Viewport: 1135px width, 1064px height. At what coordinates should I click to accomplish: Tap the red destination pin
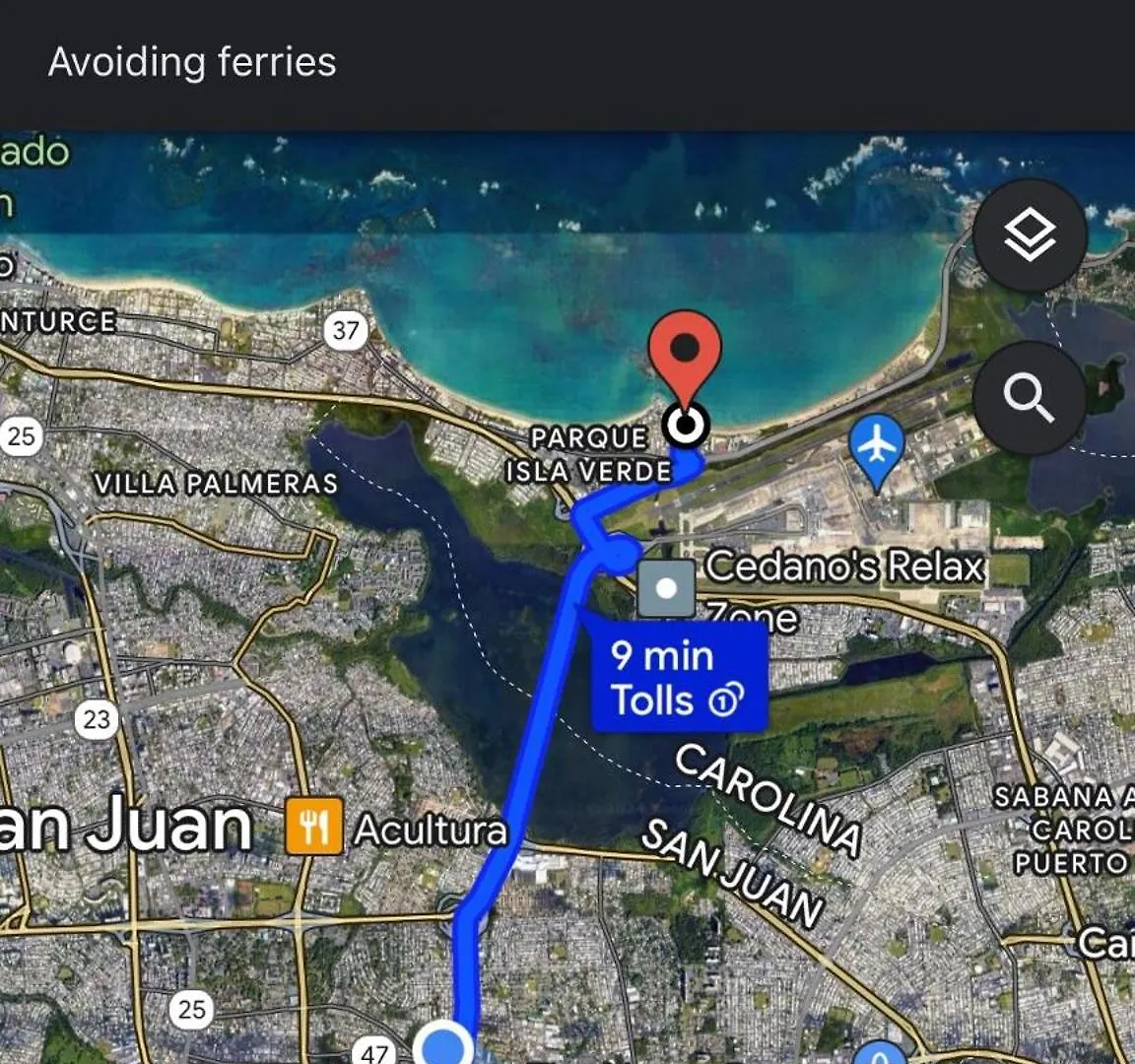(x=685, y=357)
